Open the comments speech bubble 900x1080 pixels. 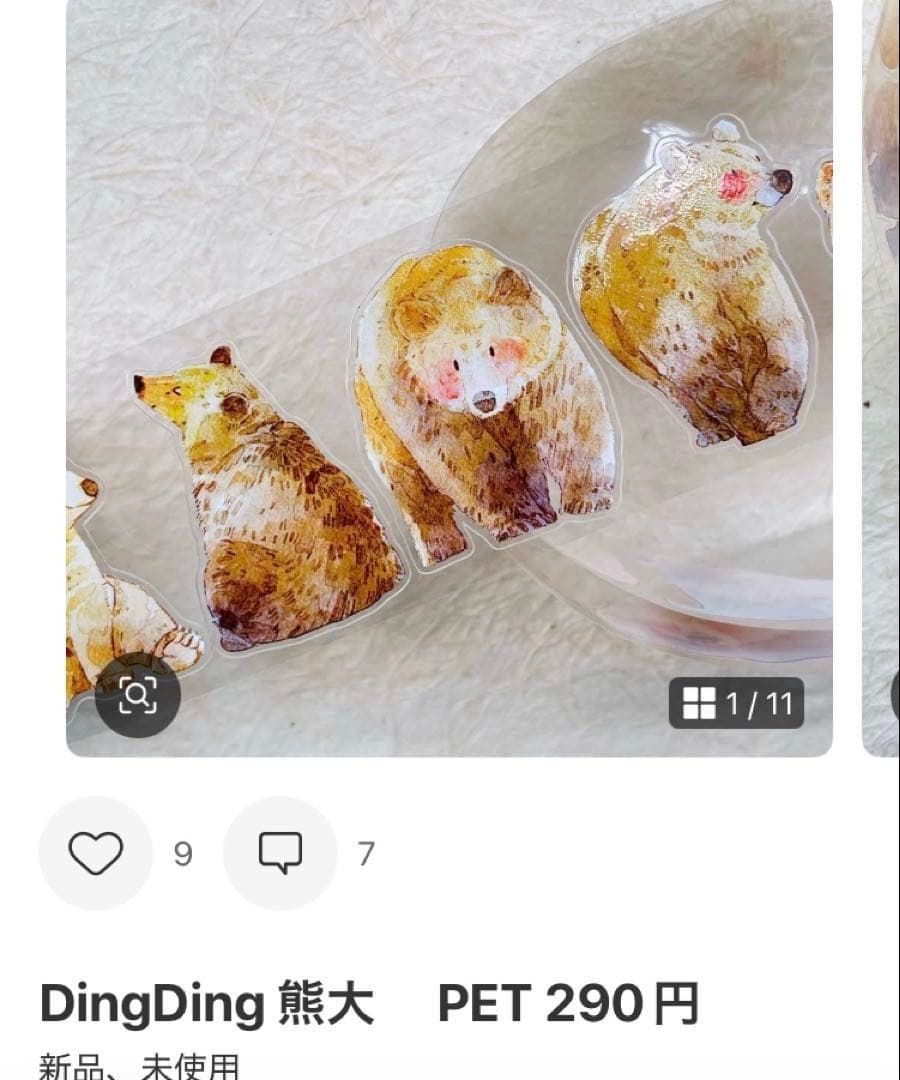[280, 853]
